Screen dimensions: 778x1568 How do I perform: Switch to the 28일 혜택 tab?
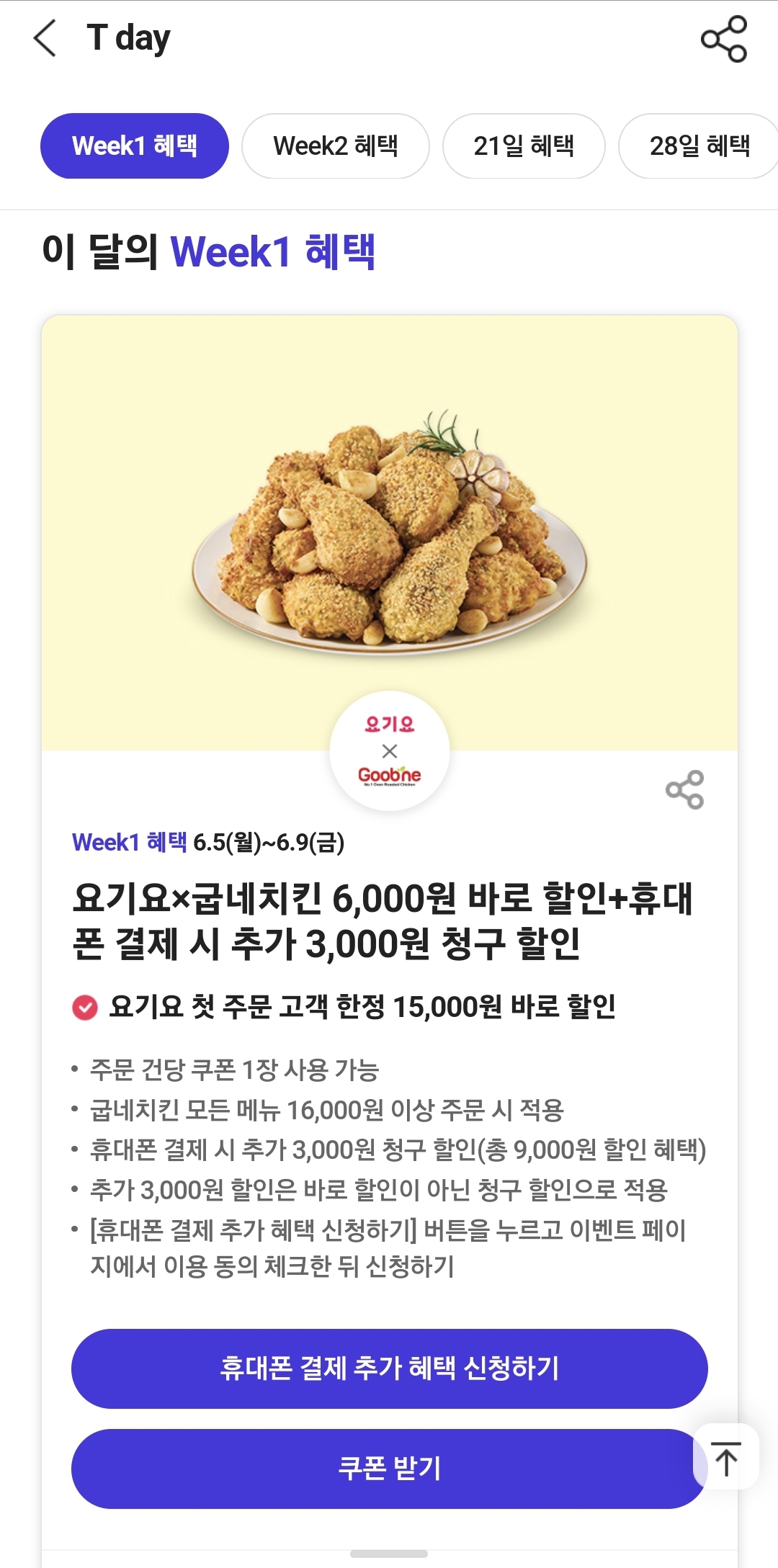[x=699, y=146]
